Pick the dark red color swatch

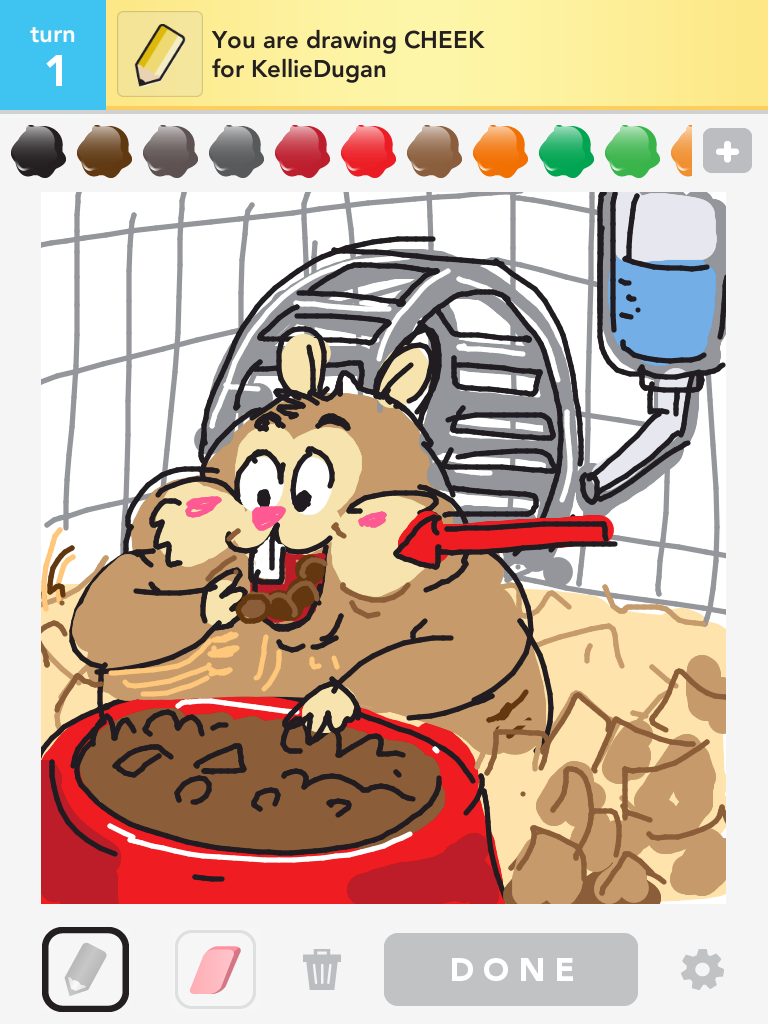click(302, 151)
